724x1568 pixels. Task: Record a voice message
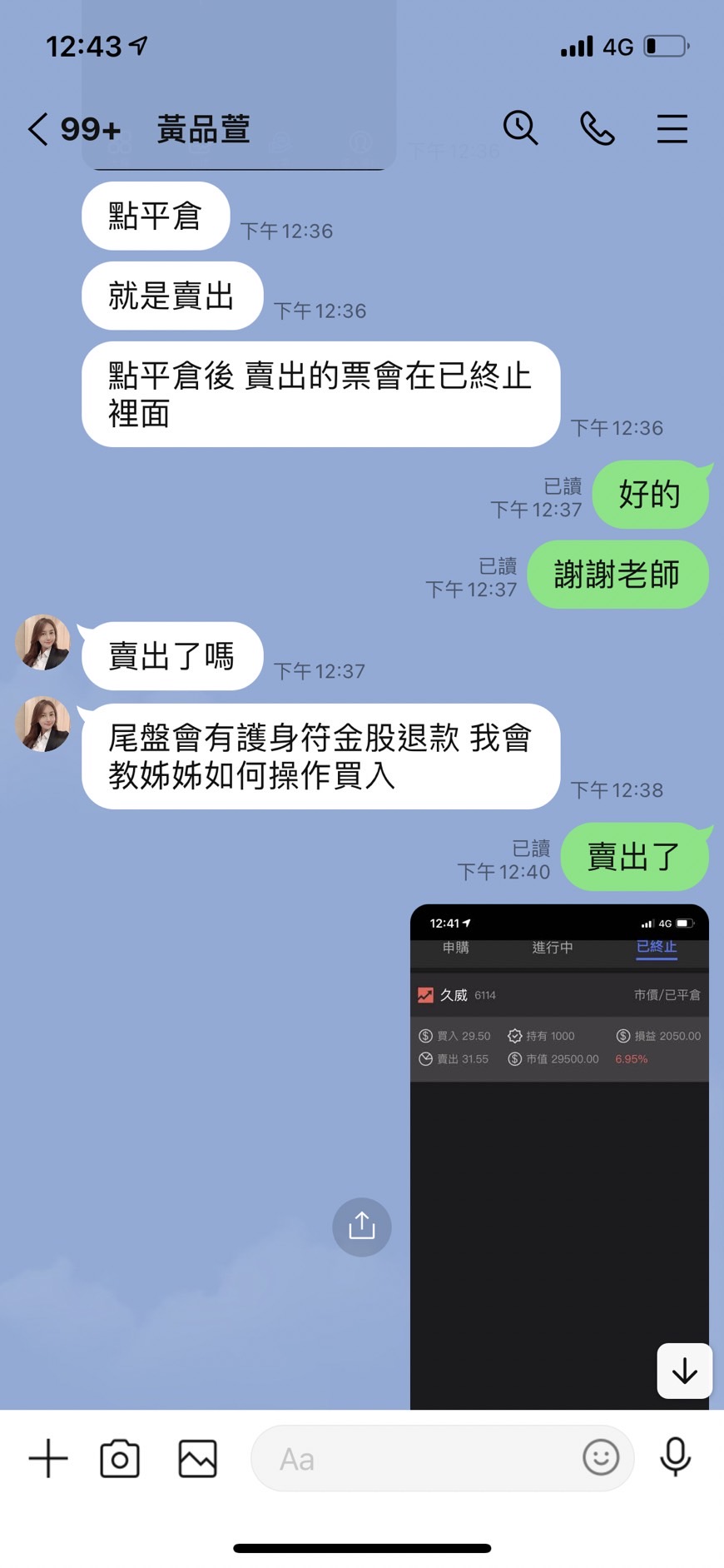click(675, 1458)
